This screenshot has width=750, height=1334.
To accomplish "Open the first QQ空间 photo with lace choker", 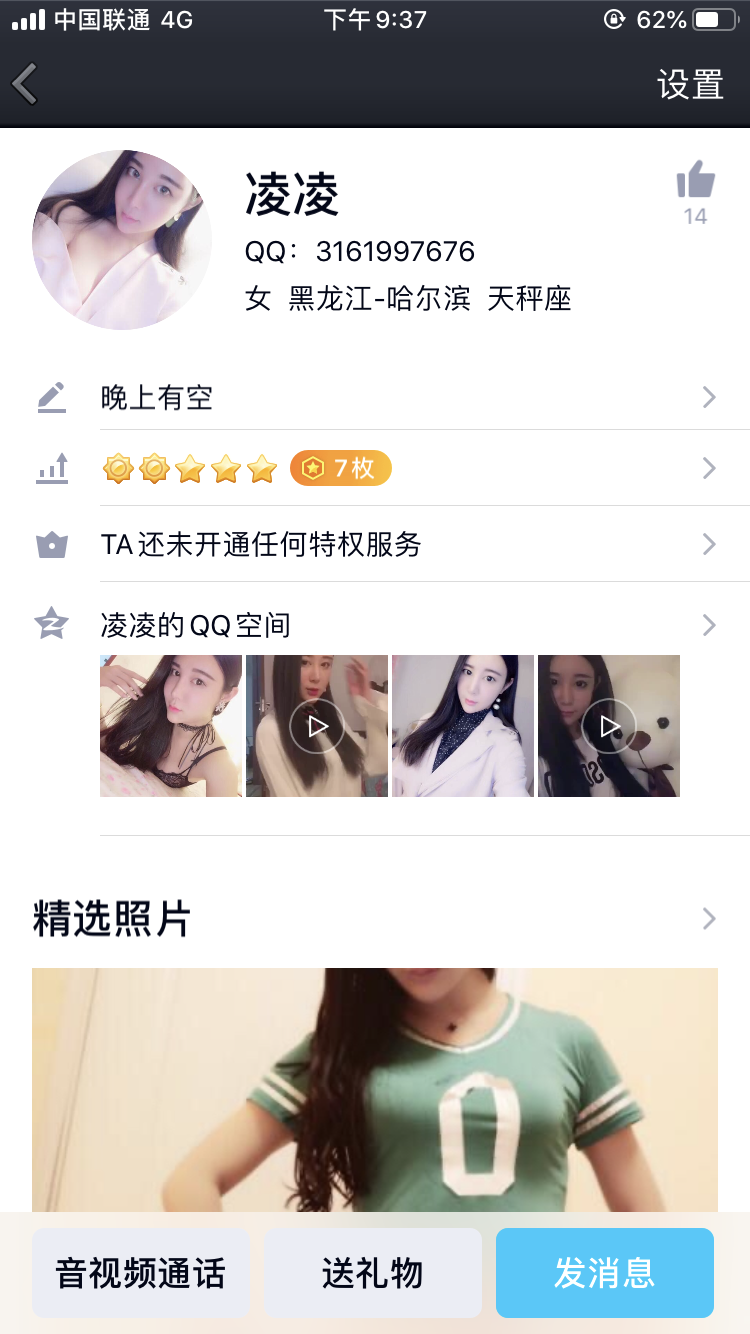I will click(x=171, y=726).
